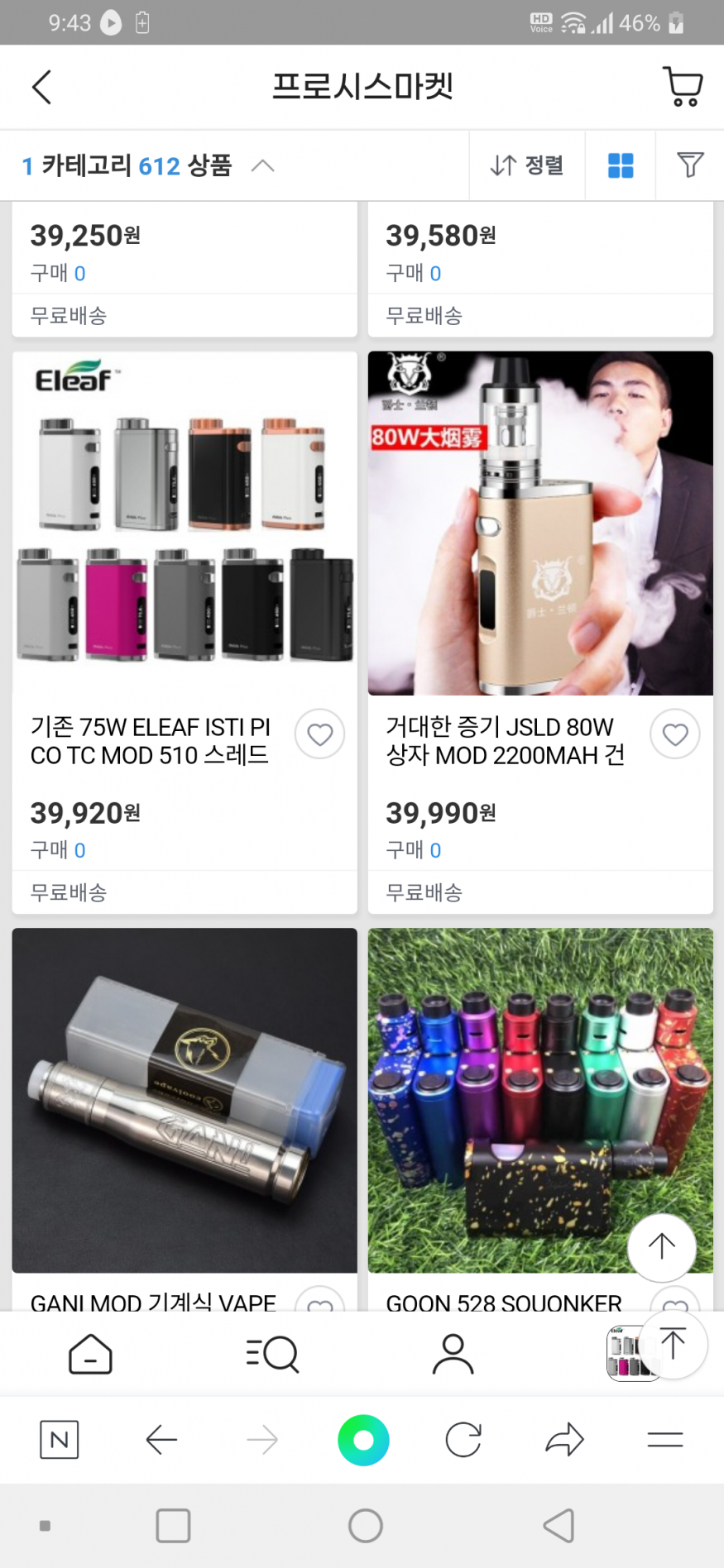The width and height of the screenshot is (724, 1568).
Task: Share this page from the browser bar
Action: (564, 1440)
